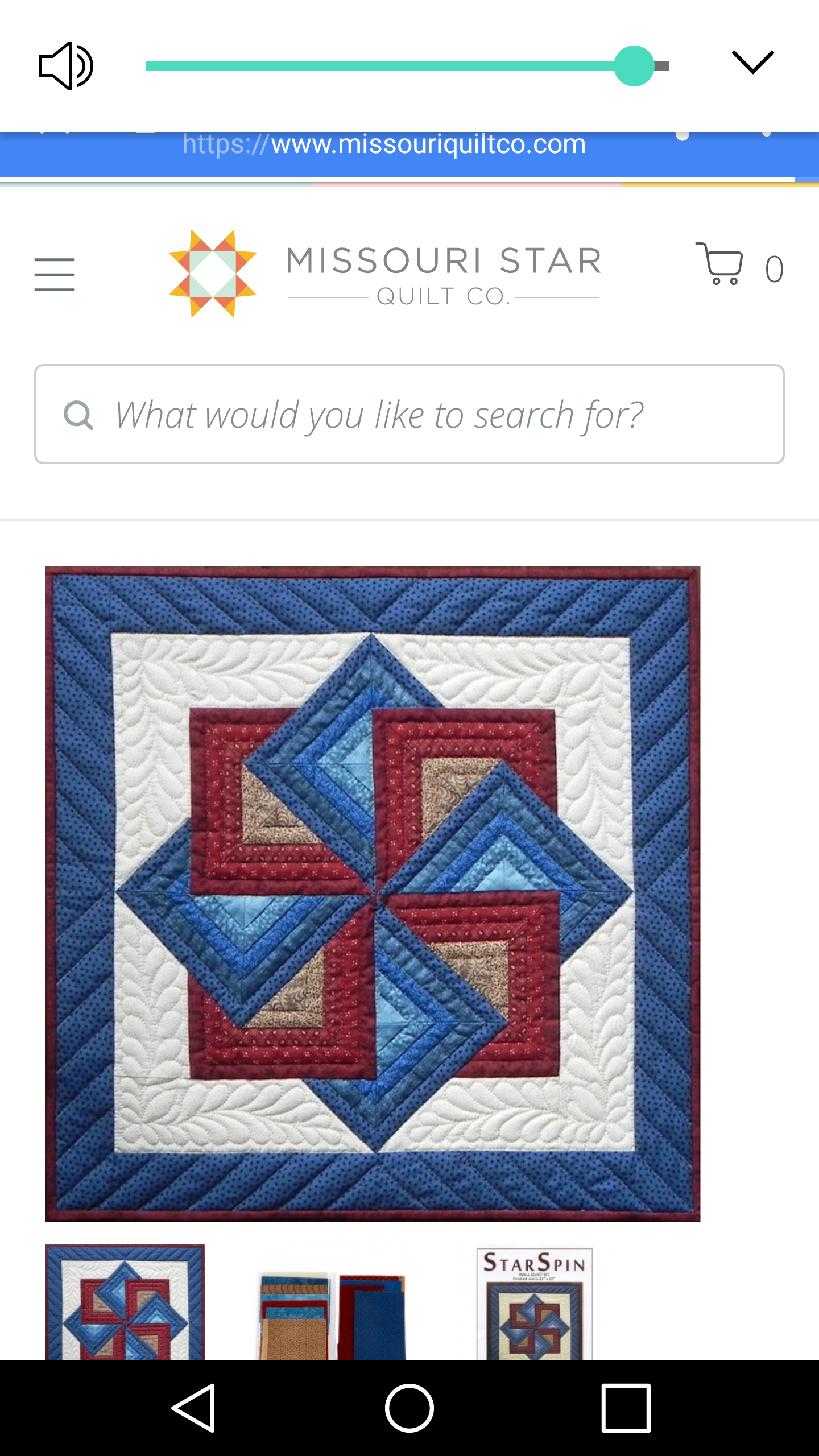The width and height of the screenshot is (819, 1456).
Task: Expand volume panel with down chevron
Action: (752, 63)
